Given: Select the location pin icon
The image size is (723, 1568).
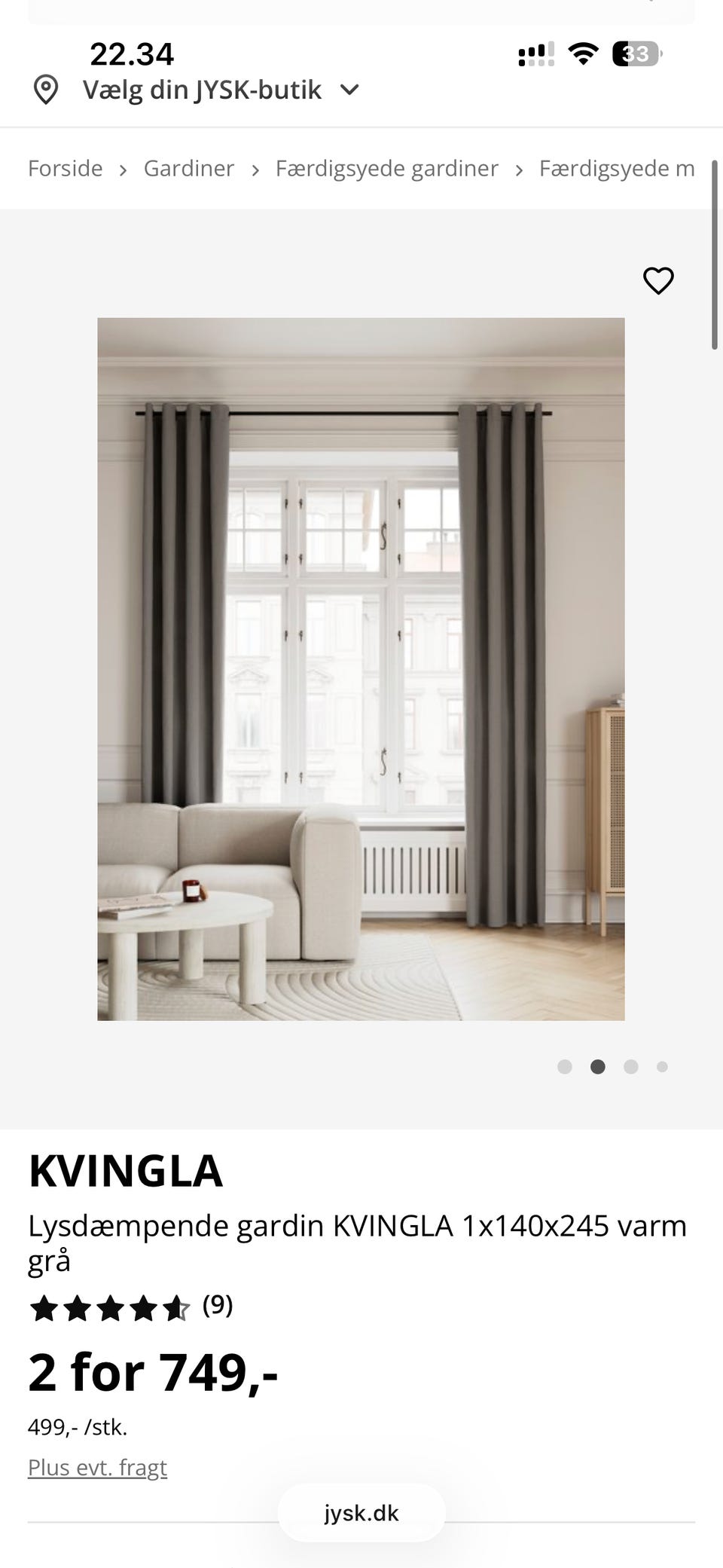Looking at the screenshot, I should pos(47,89).
